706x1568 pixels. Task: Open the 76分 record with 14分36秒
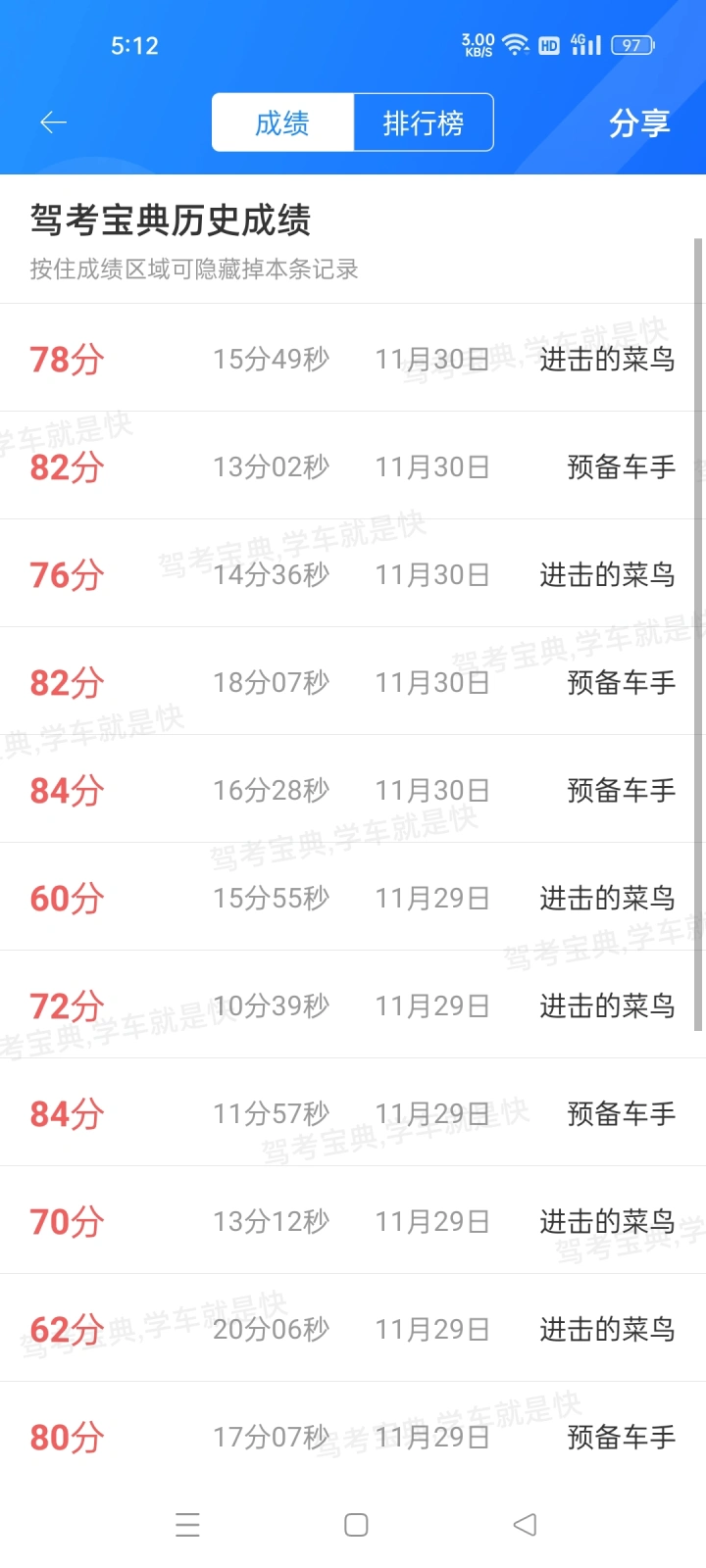click(x=353, y=573)
